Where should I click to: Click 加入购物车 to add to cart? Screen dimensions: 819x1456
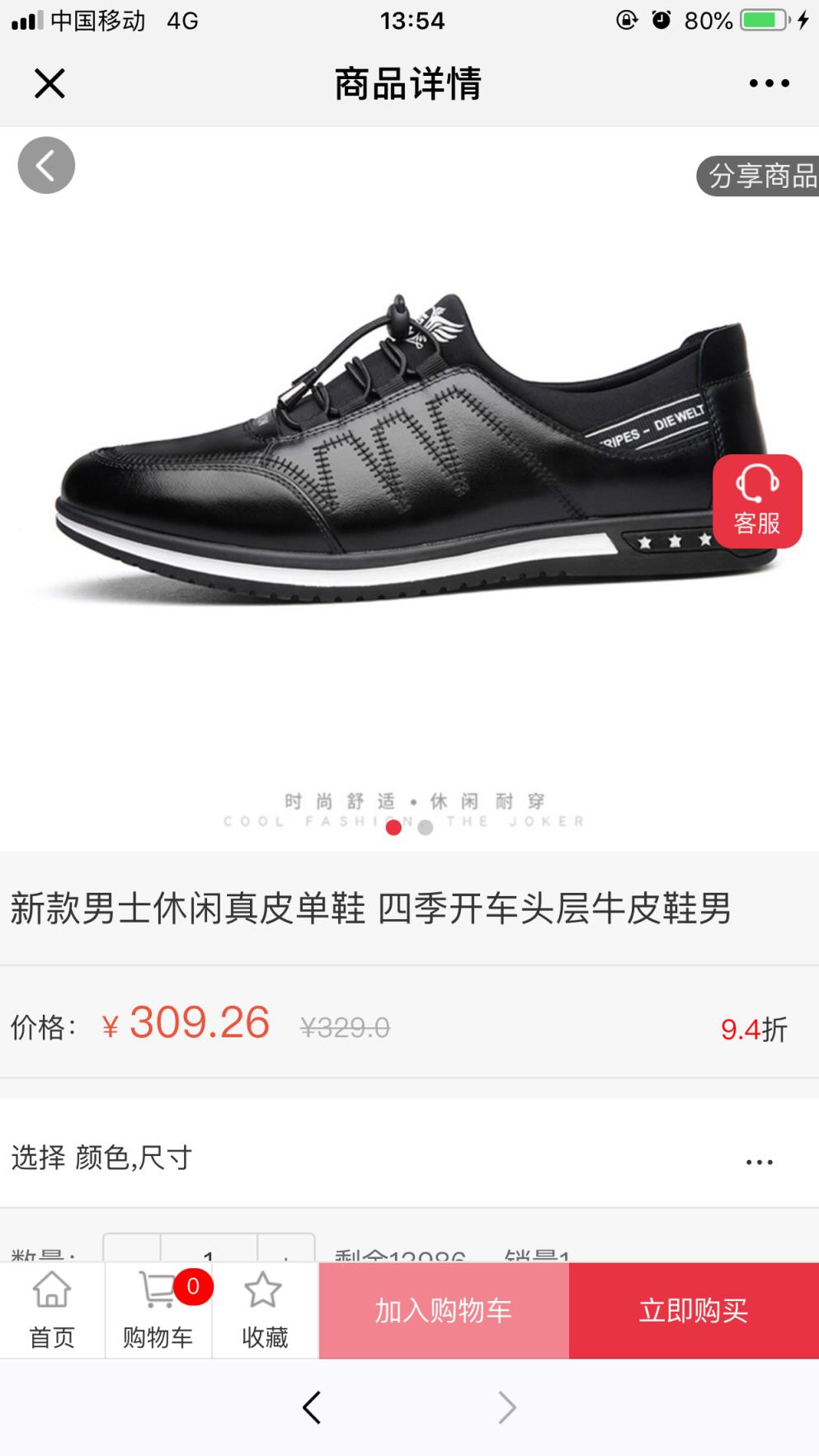point(442,1310)
